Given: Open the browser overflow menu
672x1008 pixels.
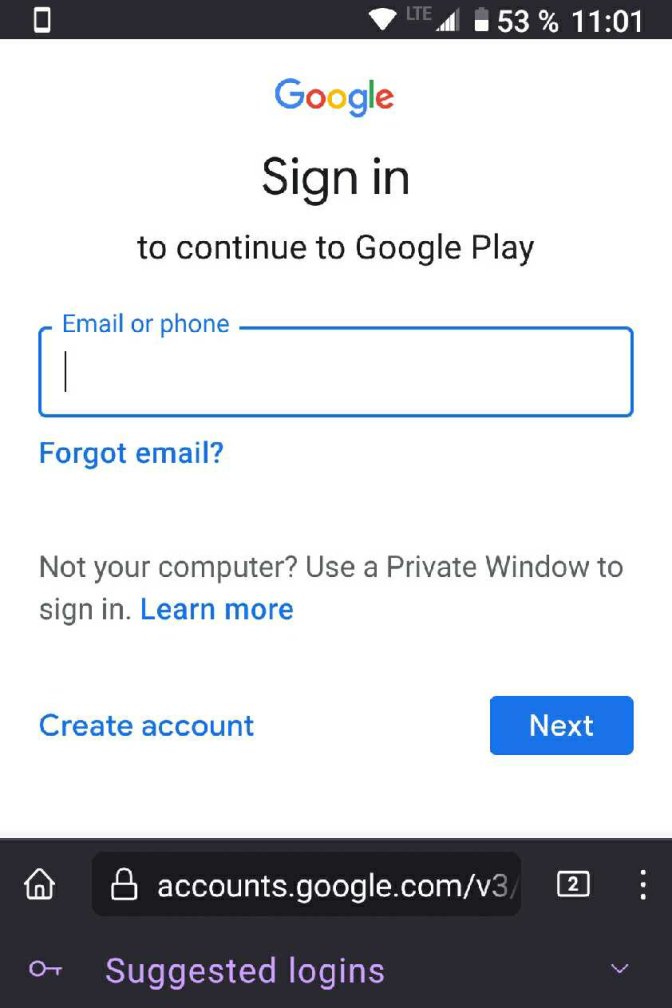Looking at the screenshot, I should coord(642,884).
